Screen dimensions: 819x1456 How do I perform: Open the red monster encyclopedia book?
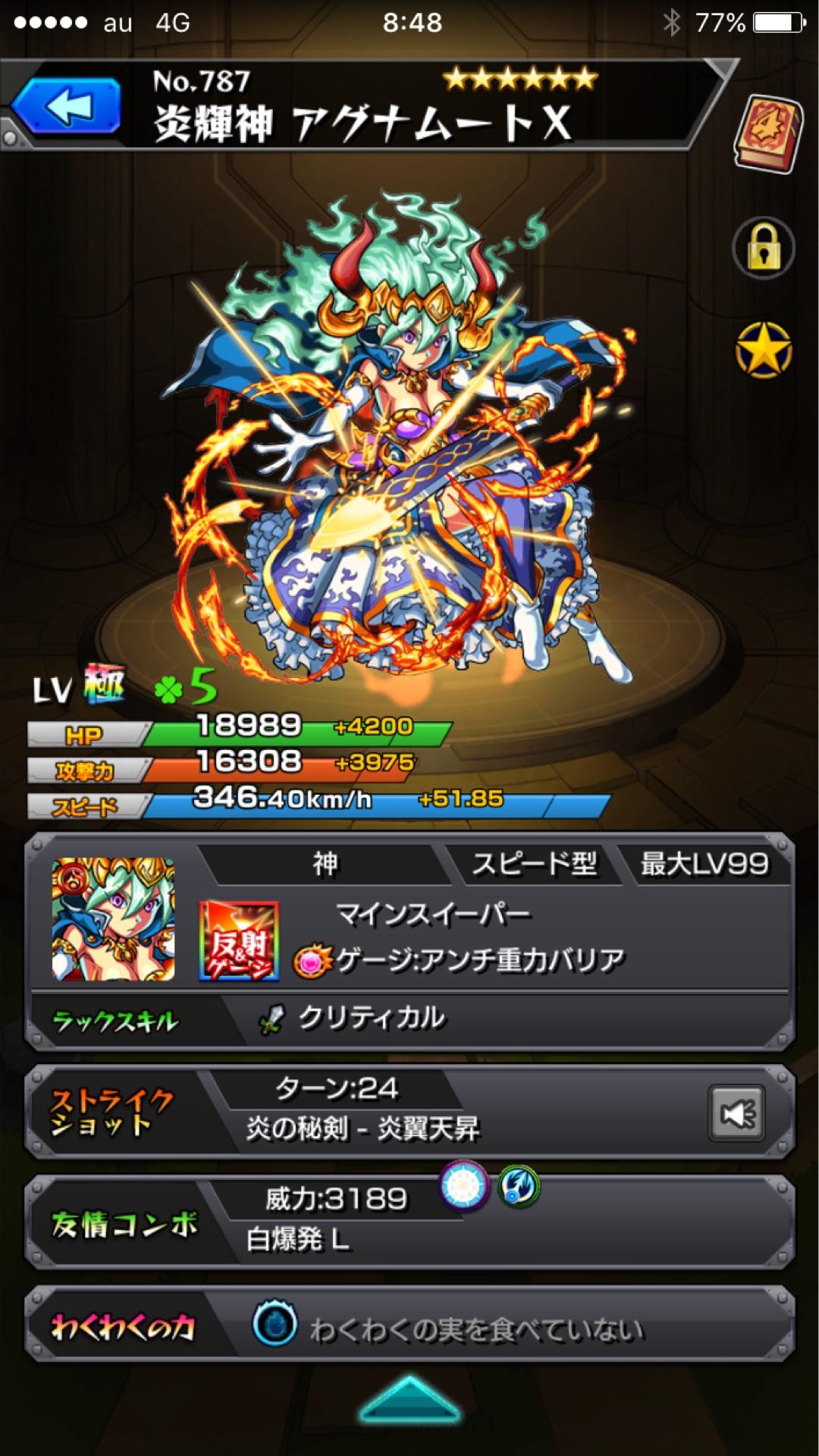(767, 133)
